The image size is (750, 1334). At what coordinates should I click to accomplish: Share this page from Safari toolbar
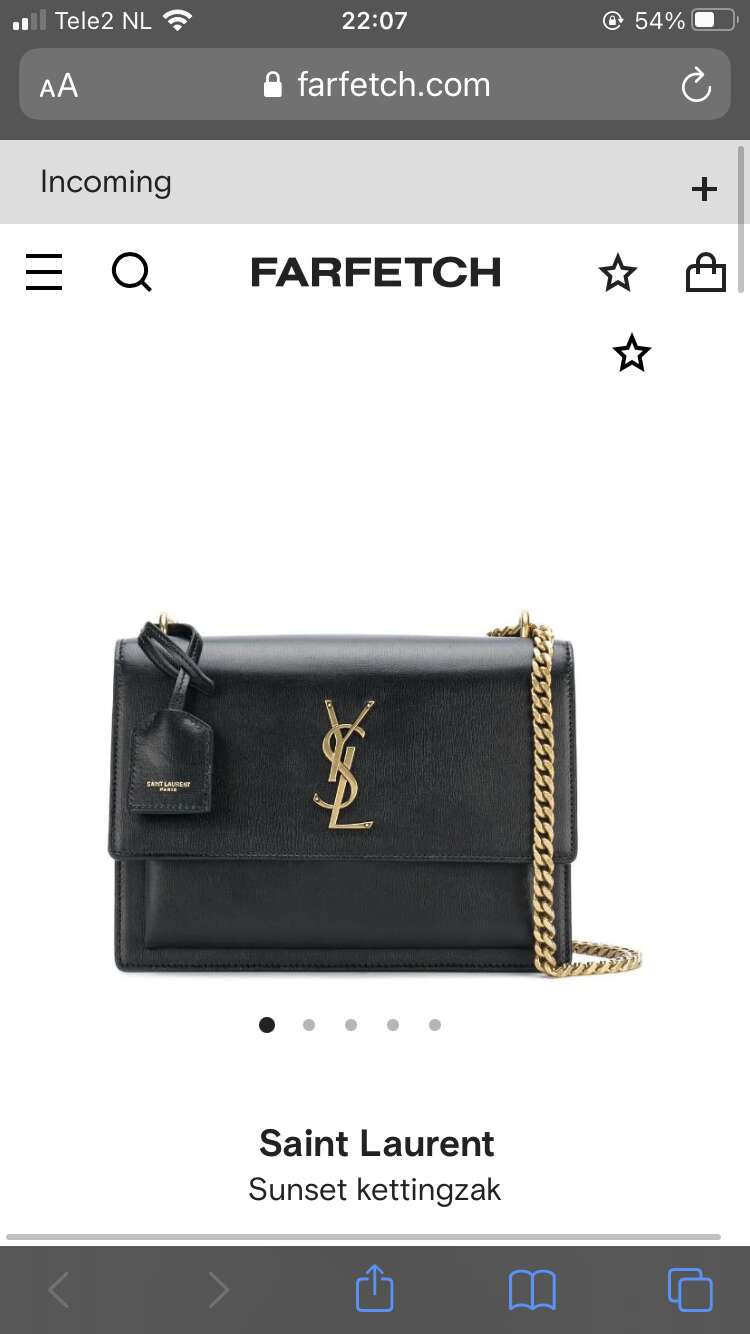[x=375, y=1288]
